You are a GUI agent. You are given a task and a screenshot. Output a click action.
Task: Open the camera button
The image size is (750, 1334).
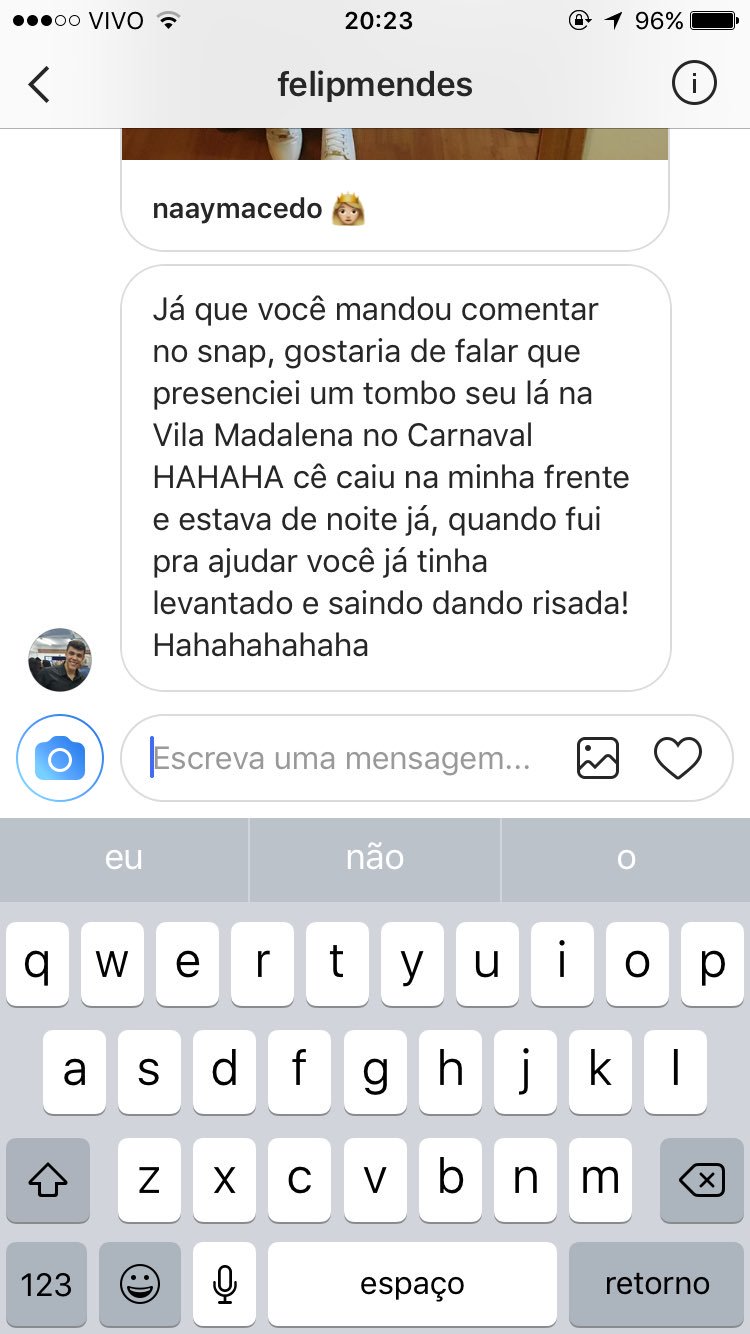[x=60, y=758]
